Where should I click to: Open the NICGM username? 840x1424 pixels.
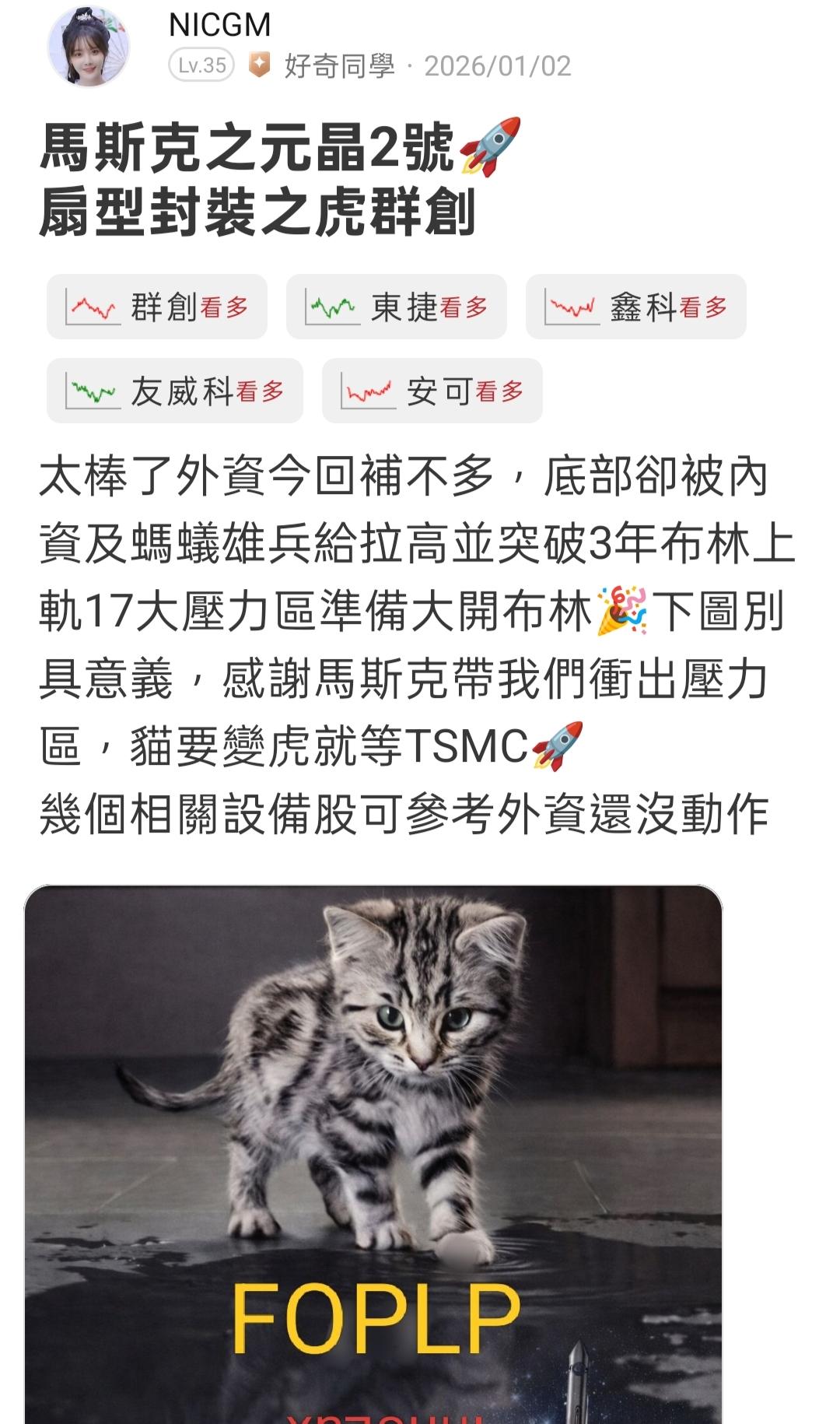coord(219,26)
